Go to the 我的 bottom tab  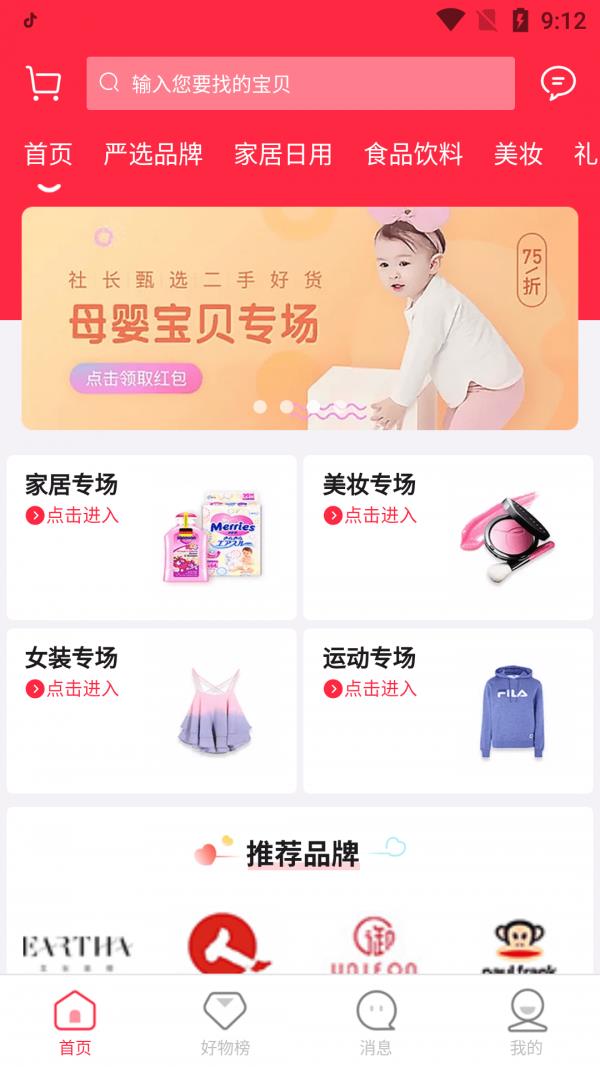[527, 1023]
